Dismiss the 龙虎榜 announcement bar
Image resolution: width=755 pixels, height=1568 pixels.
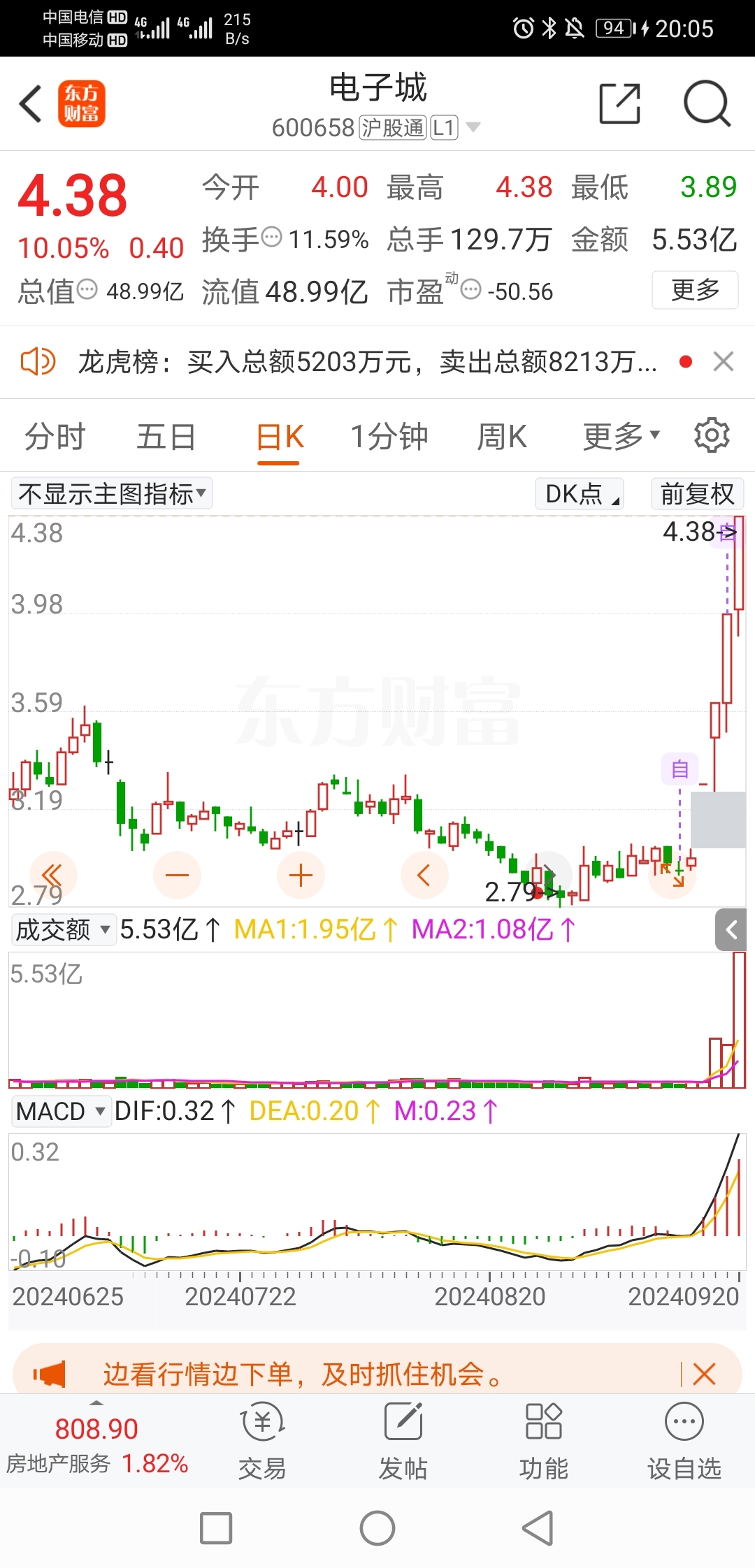723,362
